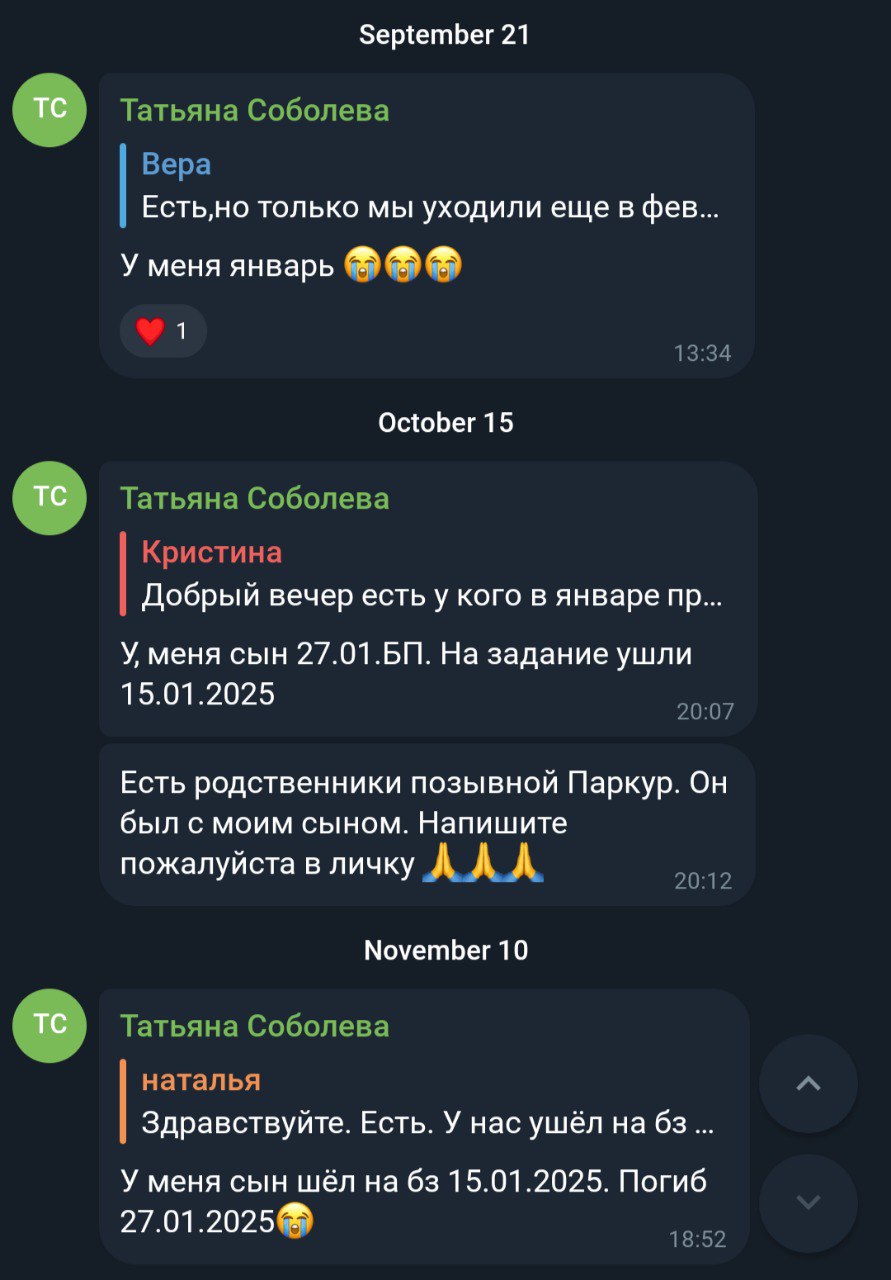Jump to the previous result with the up arrow

(808, 1084)
